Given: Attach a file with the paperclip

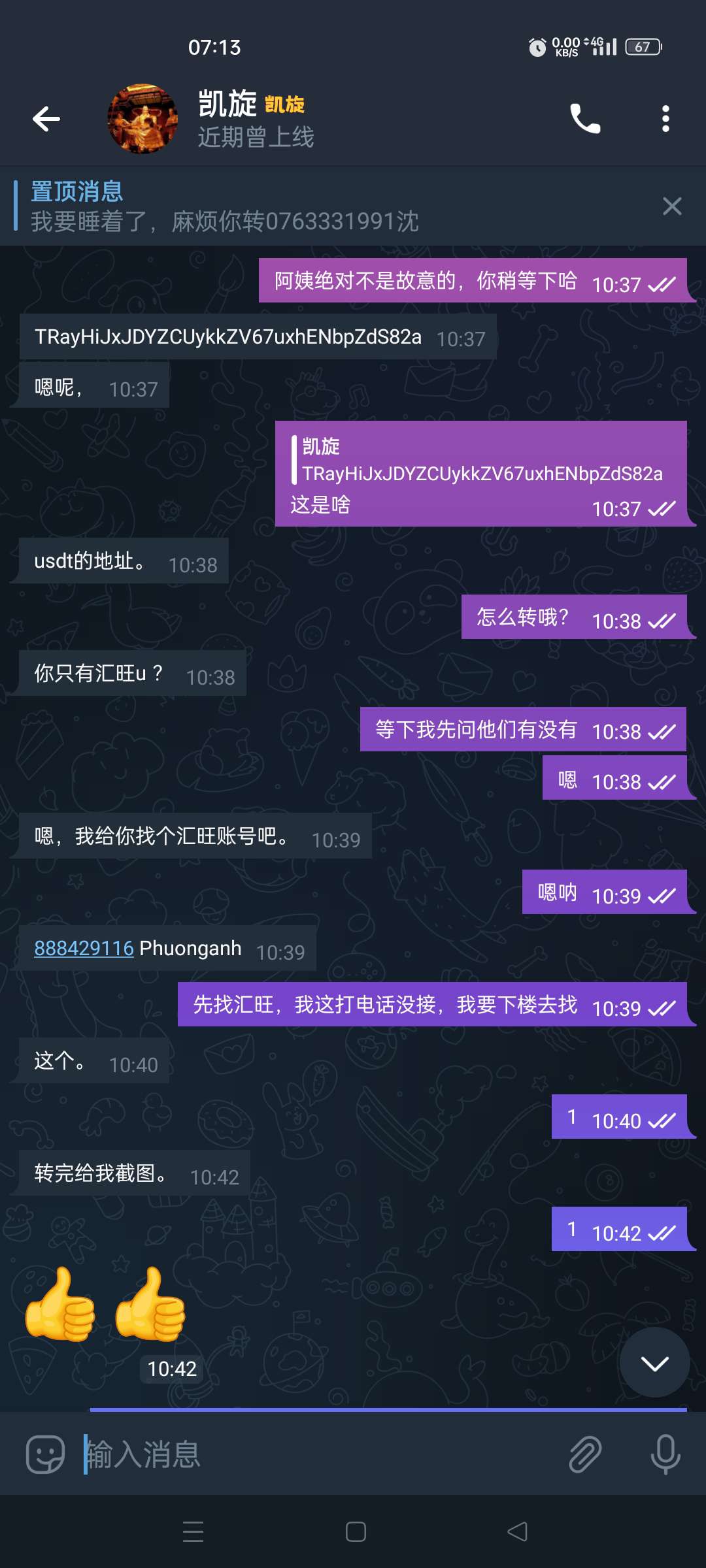Looking at the screenshot, I should tap(585, 1455).
